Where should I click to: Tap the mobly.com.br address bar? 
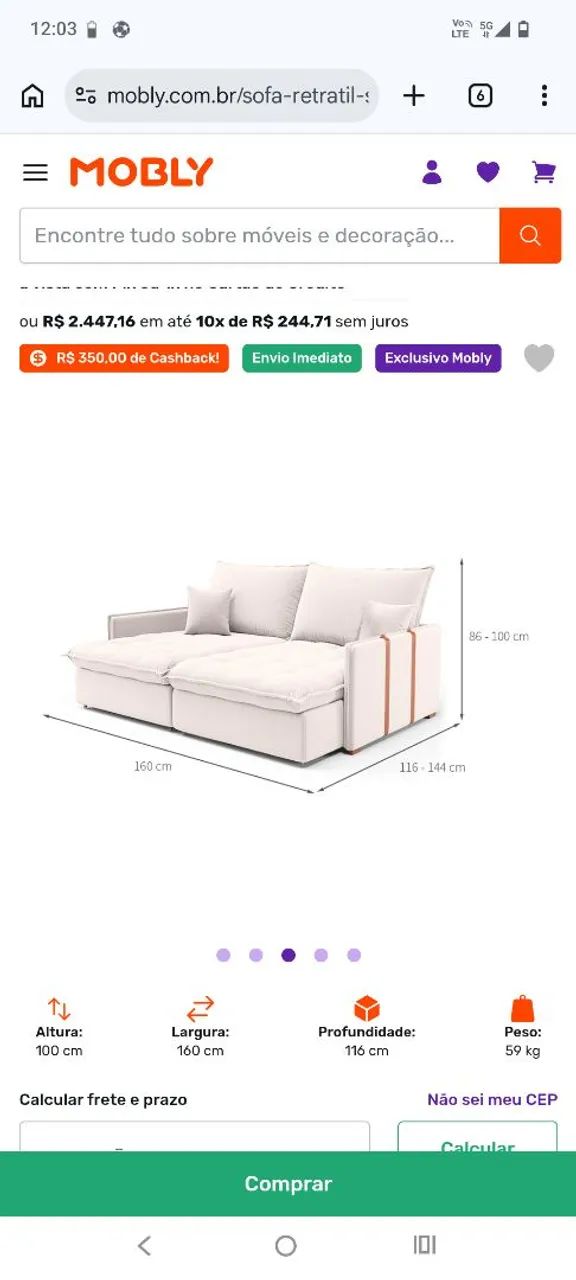coord(222,96)
